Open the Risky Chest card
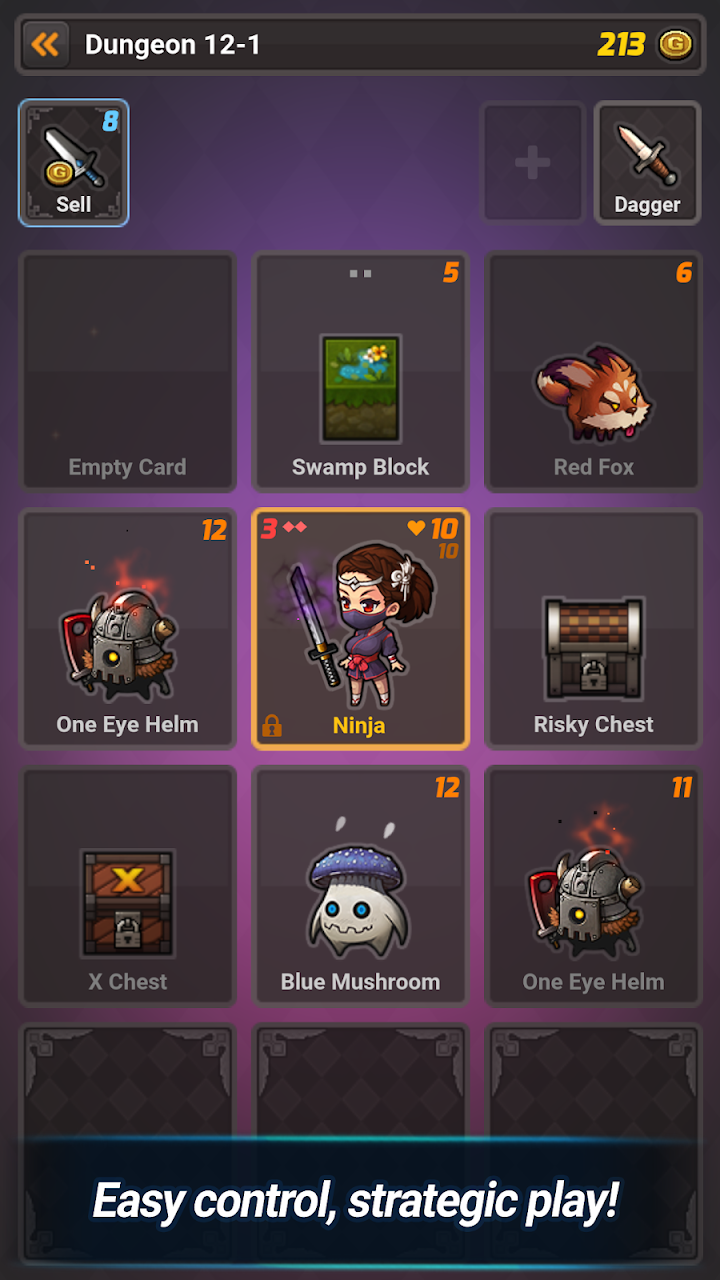 tap(593, 630)
